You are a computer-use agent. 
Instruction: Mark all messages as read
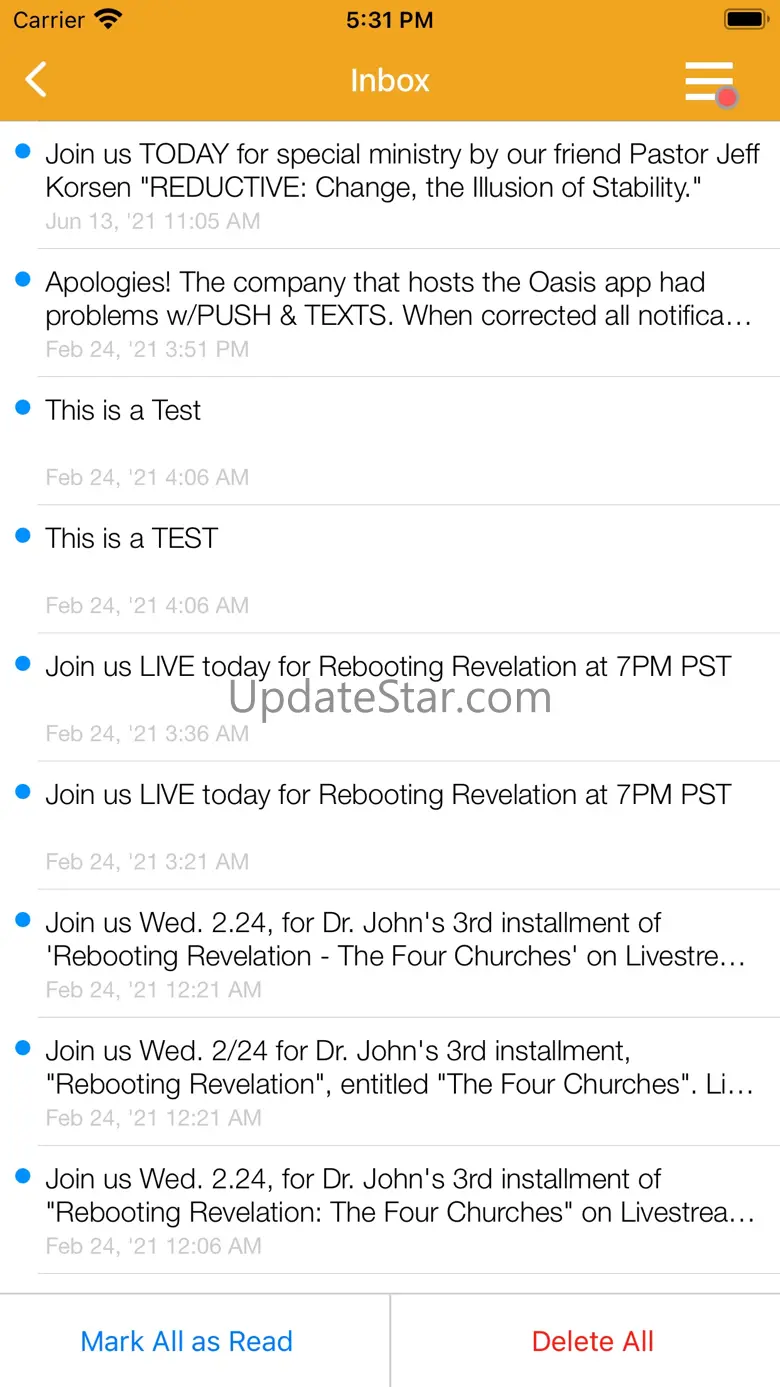(187, 1341)
